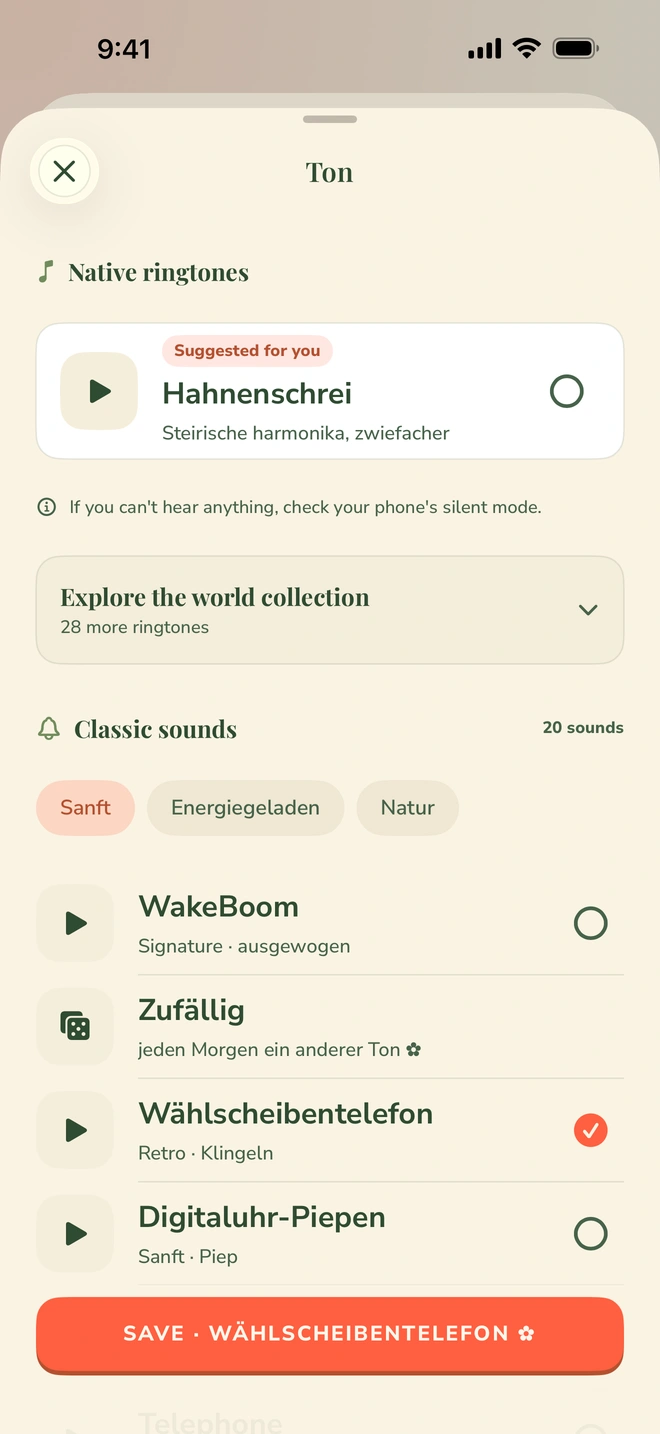This screenshot has height=1434, width=660.
Task: Filter sounds by Natur
Action: click(x=408, y=808)
